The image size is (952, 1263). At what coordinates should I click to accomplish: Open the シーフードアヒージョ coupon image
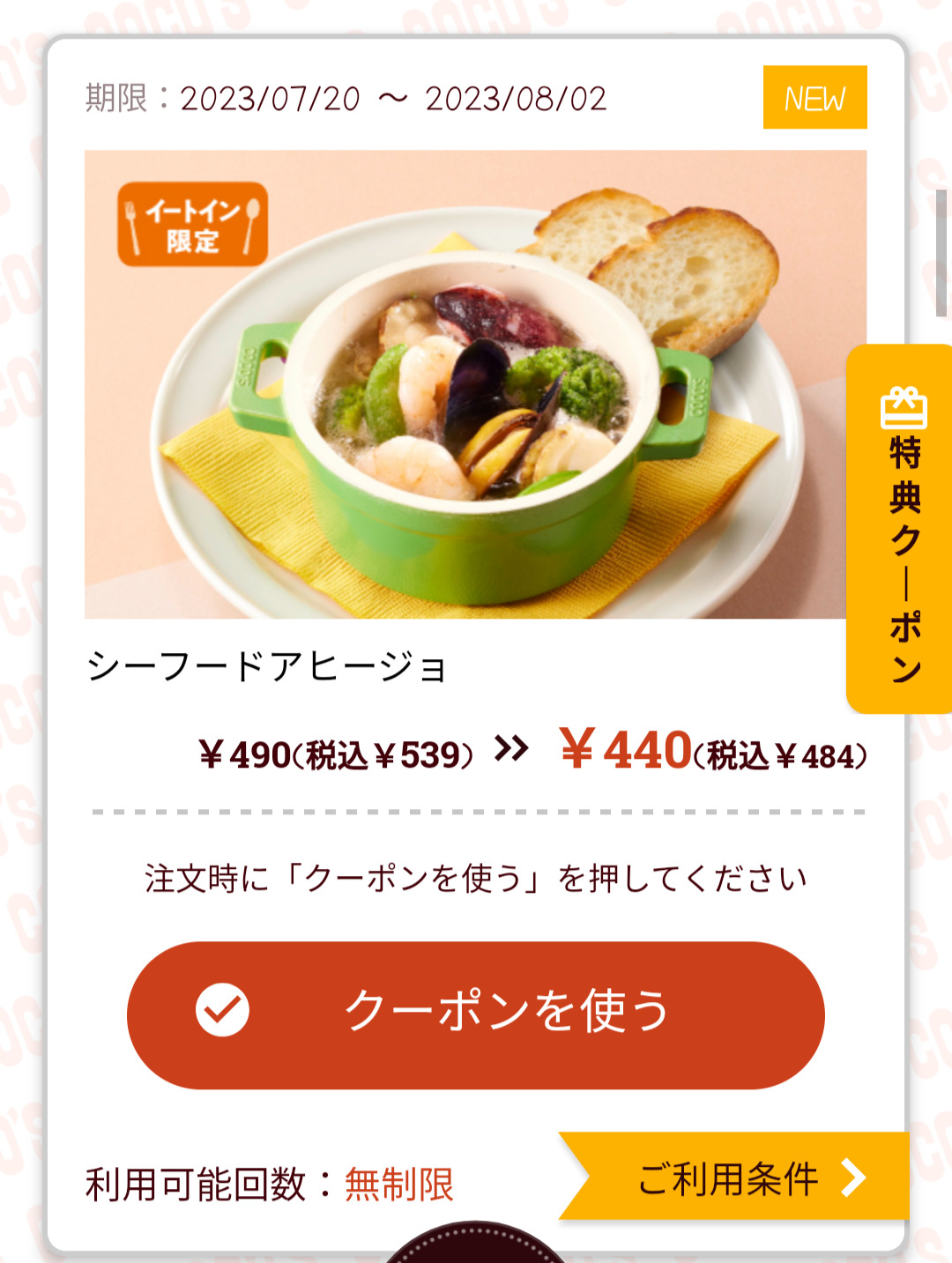click(475, 384)
